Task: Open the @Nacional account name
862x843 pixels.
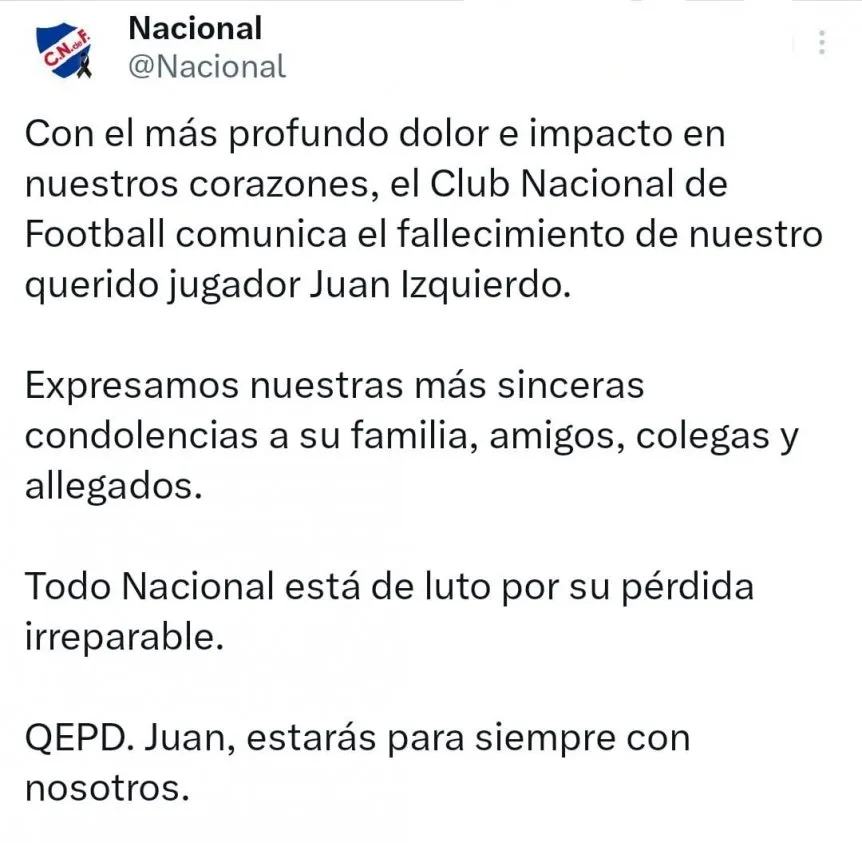Action: (x=207, y=66)
